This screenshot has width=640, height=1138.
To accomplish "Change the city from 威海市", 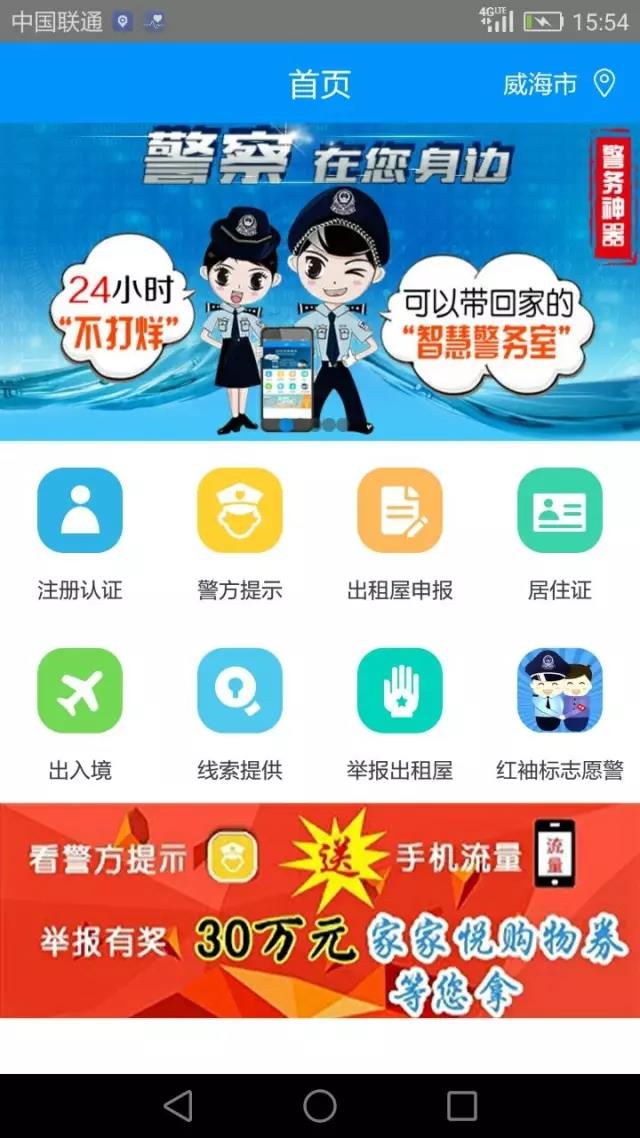I will pyautogui.click(x=558, y=84).
